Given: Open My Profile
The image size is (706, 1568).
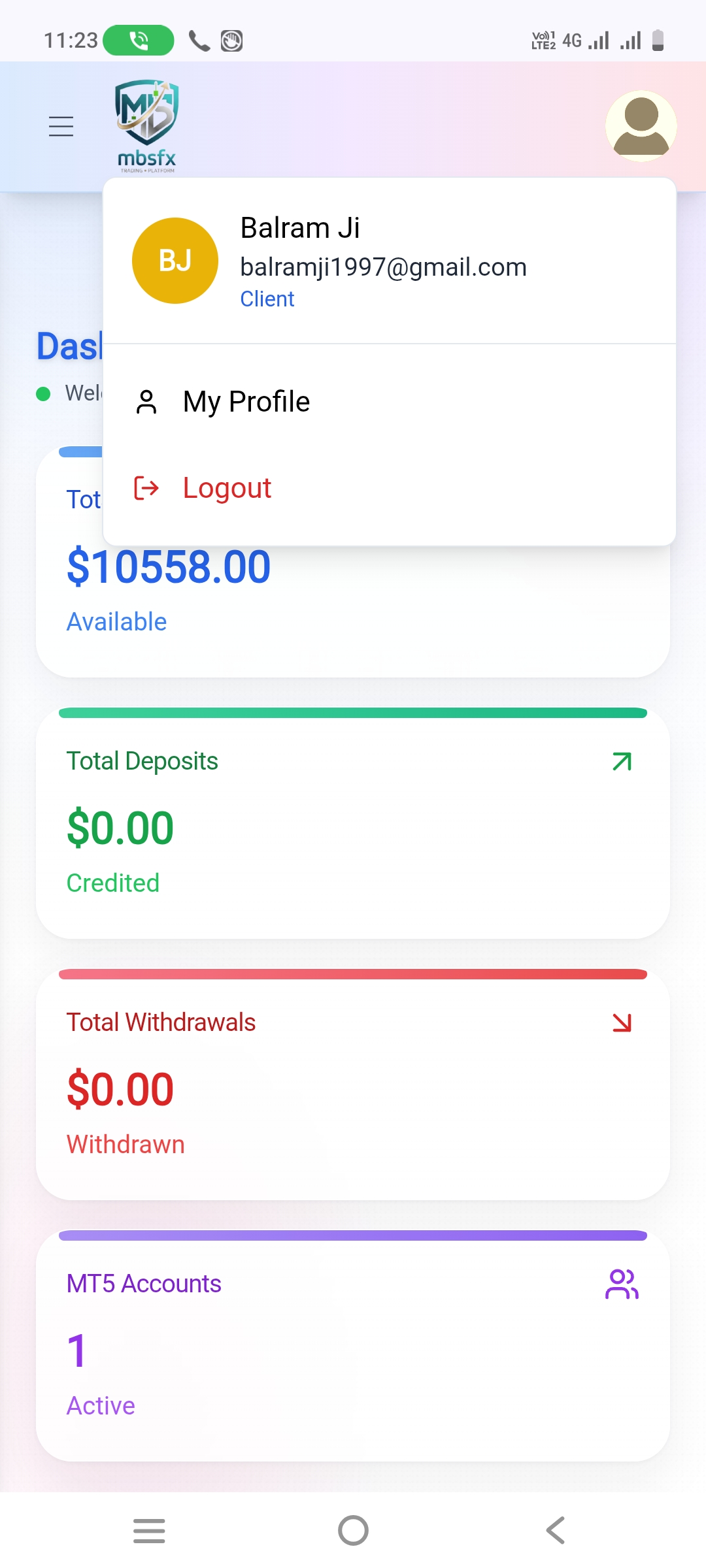Looking at the screenshot, I should pyautogui.click(x=246, y=402).
